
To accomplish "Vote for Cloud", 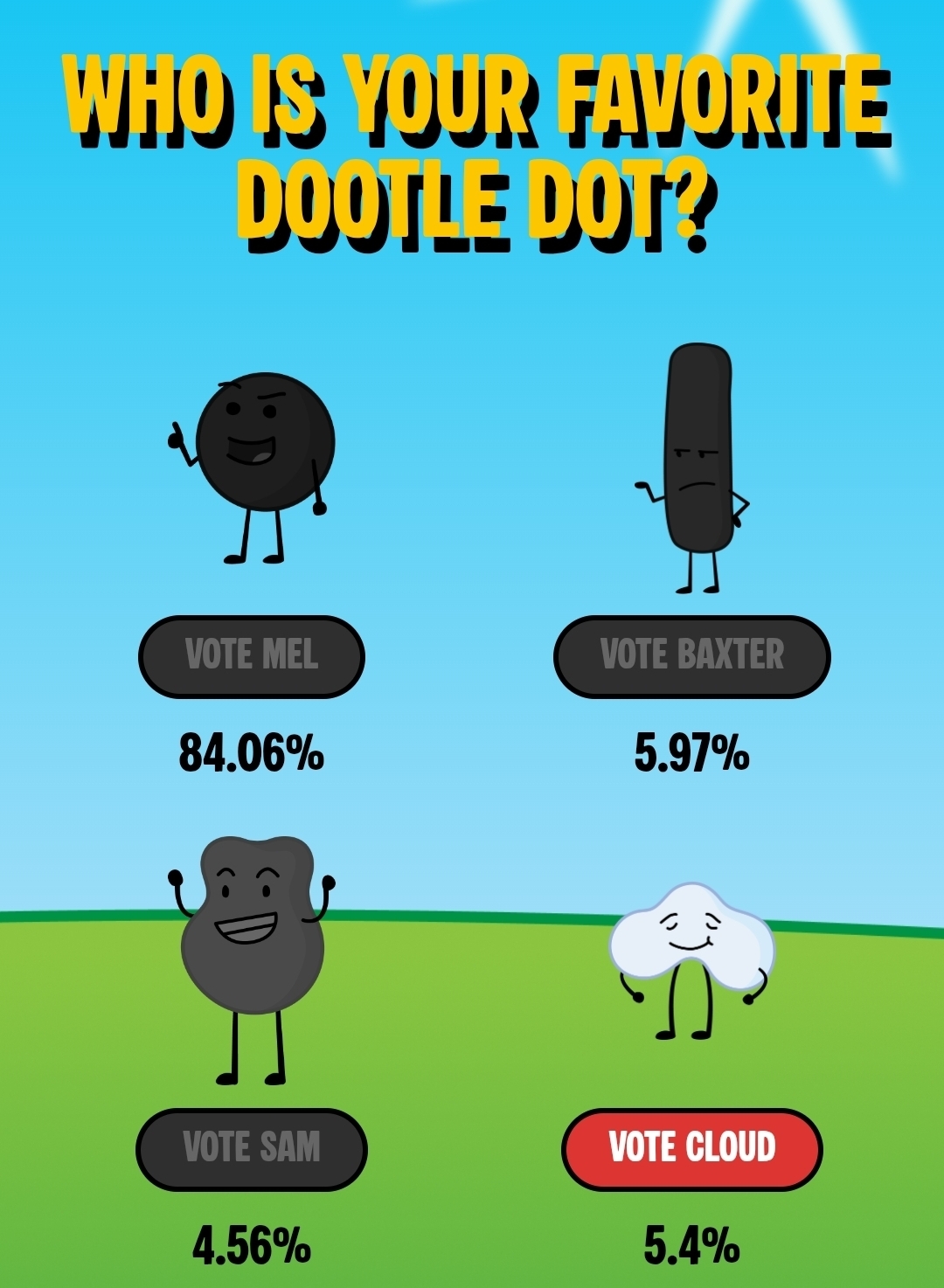I will point(691,1148).
